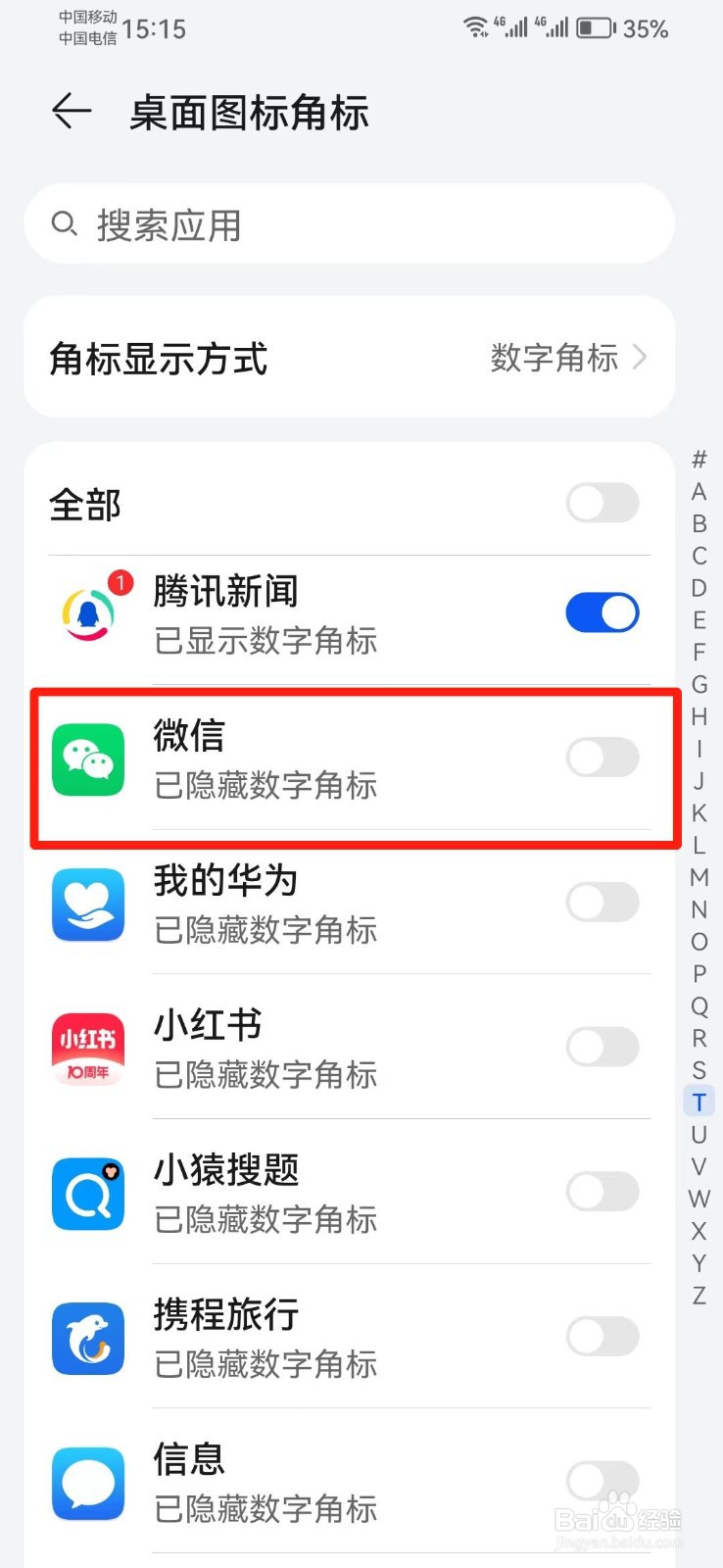Click the 信息 (Messages) app icon
Screen dimensions: 723x1568
tap(88, 1482)
